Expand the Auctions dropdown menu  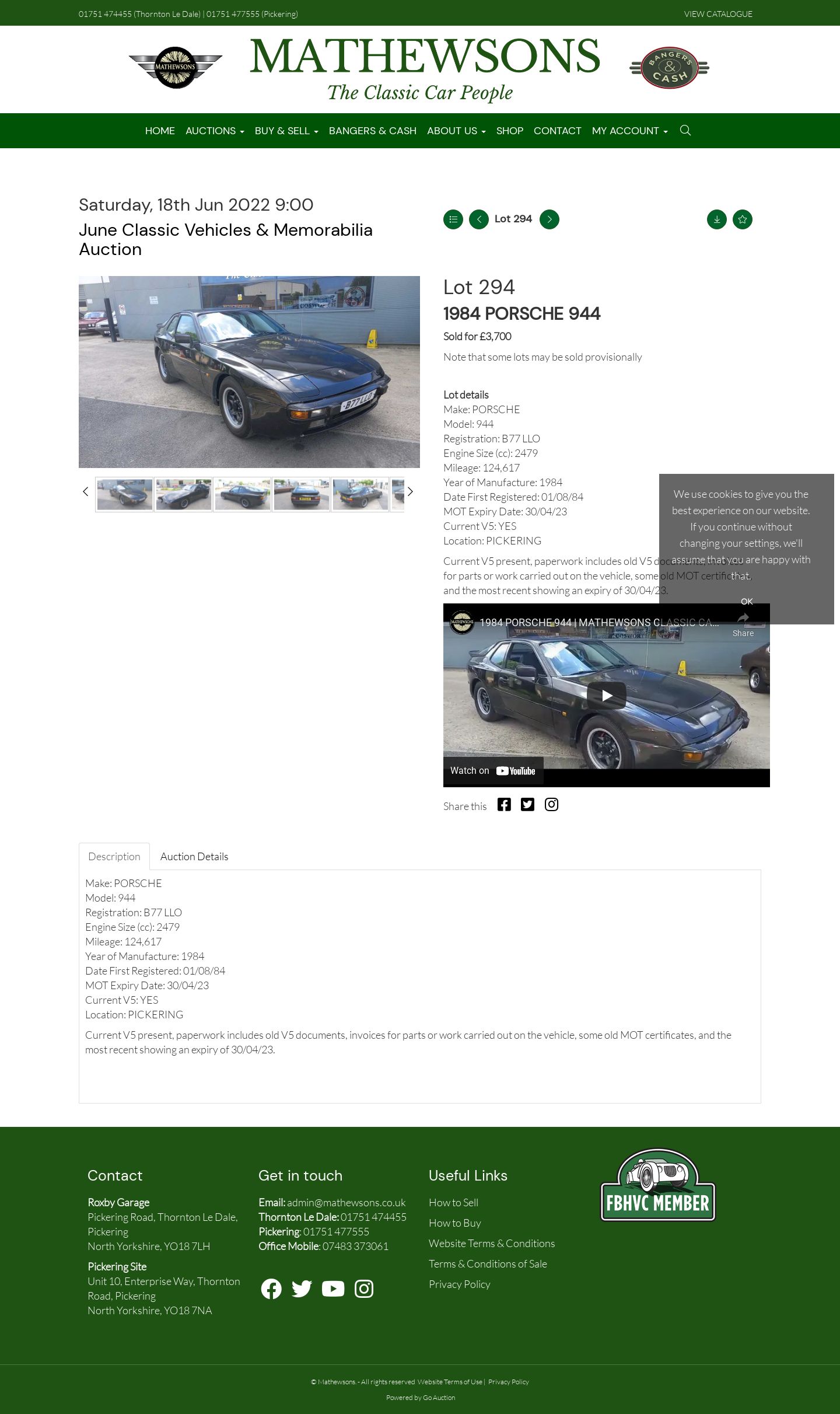(215, 131)
